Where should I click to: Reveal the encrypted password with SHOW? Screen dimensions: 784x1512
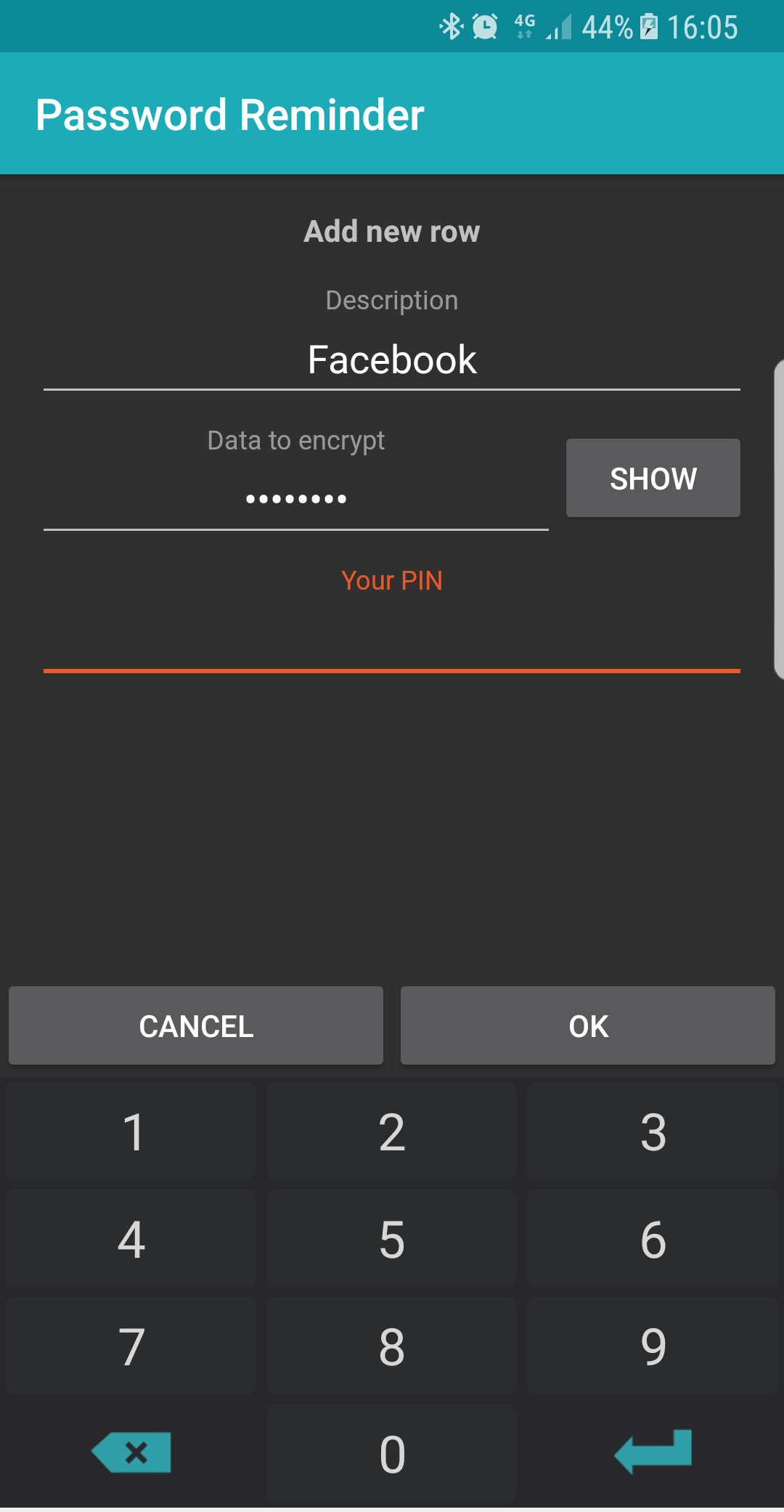pos(653,478)
